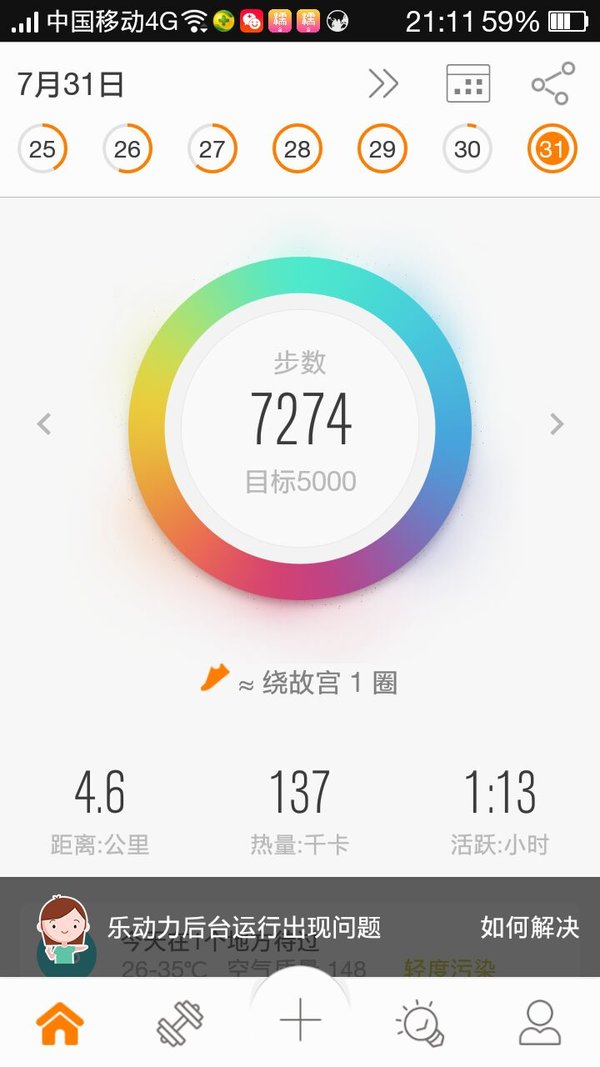This screenshot has width=600, height=1067.
Task: Select day 29 in the date strip
Action: (382, 148)
